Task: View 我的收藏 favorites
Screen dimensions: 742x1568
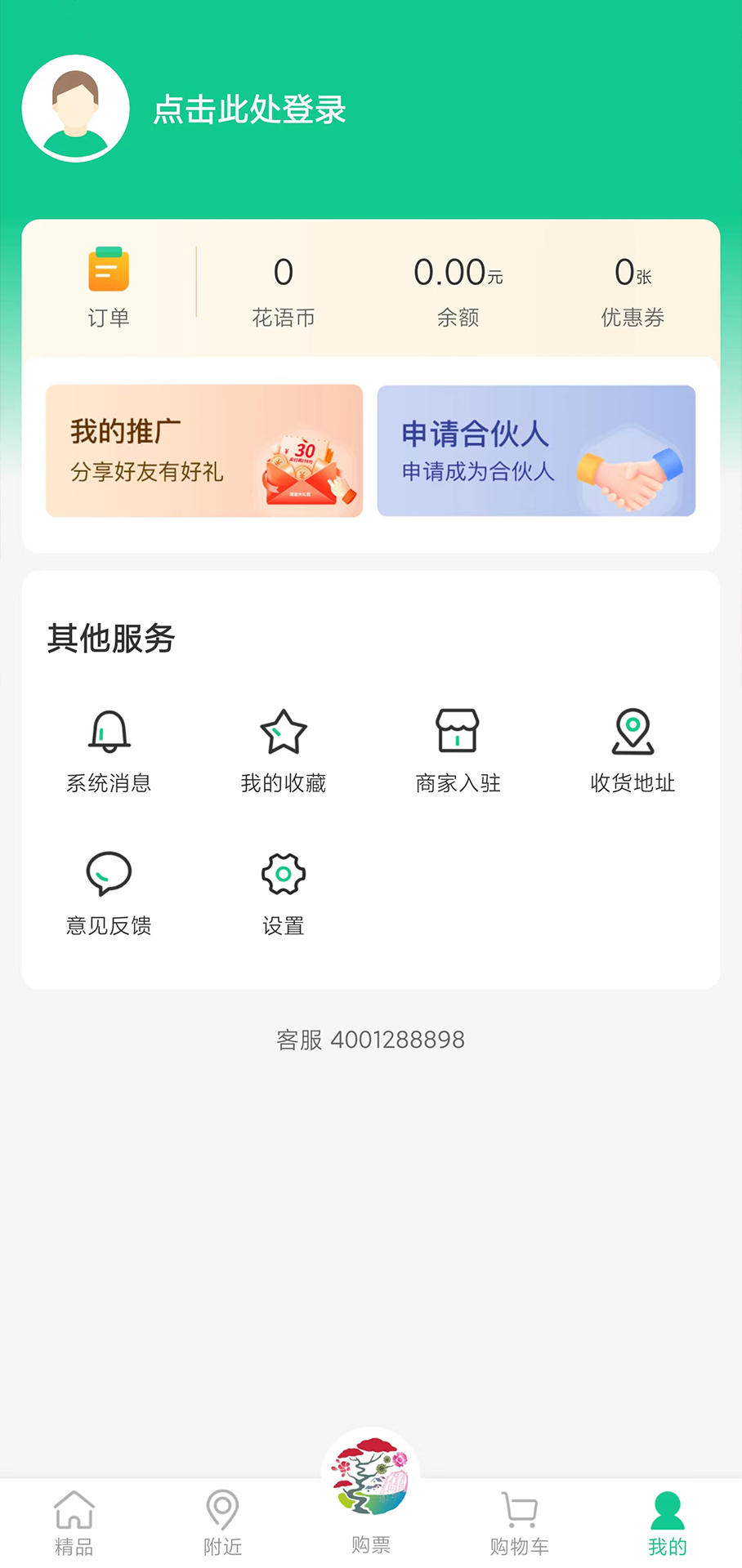Action: coord(284,750)
